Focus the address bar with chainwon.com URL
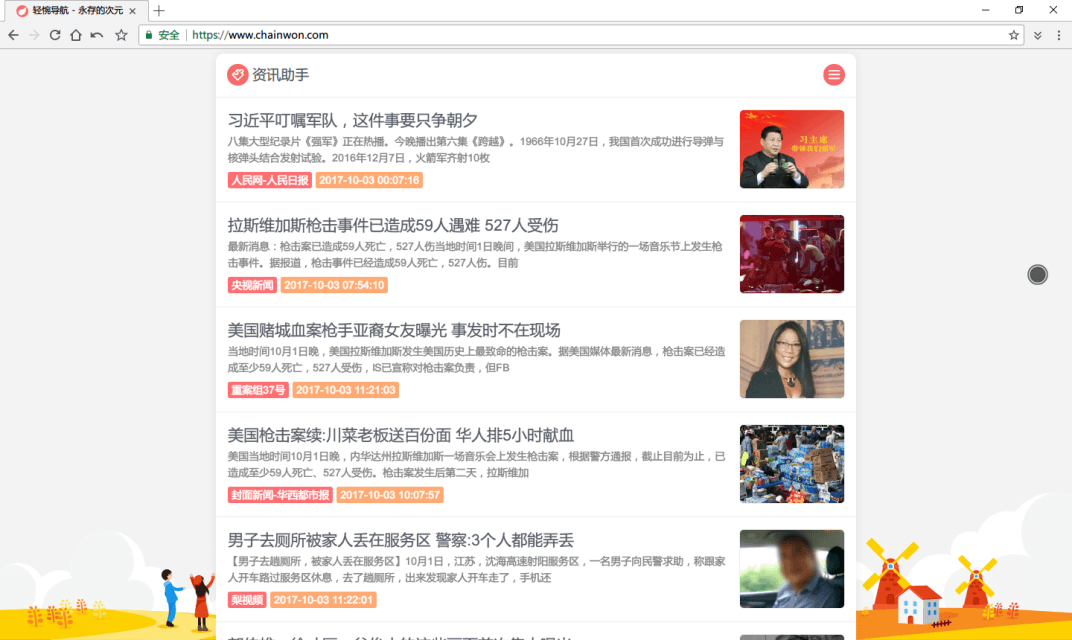The image size is (1072, 640). [580, 35]
